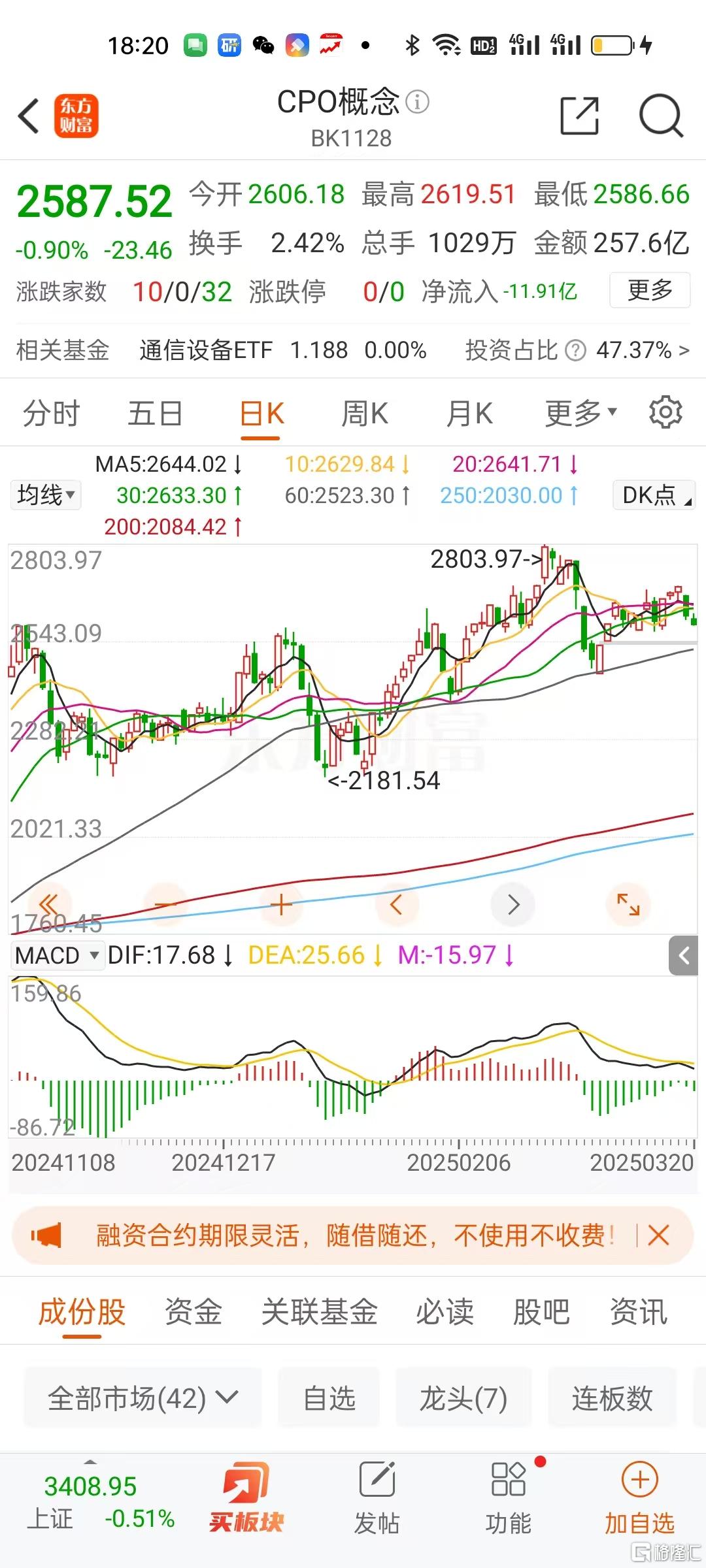The width and height of the screenshot is (706, 1568).
Task: Open the 均线 indicator dropdown
Action: point(46,495)
